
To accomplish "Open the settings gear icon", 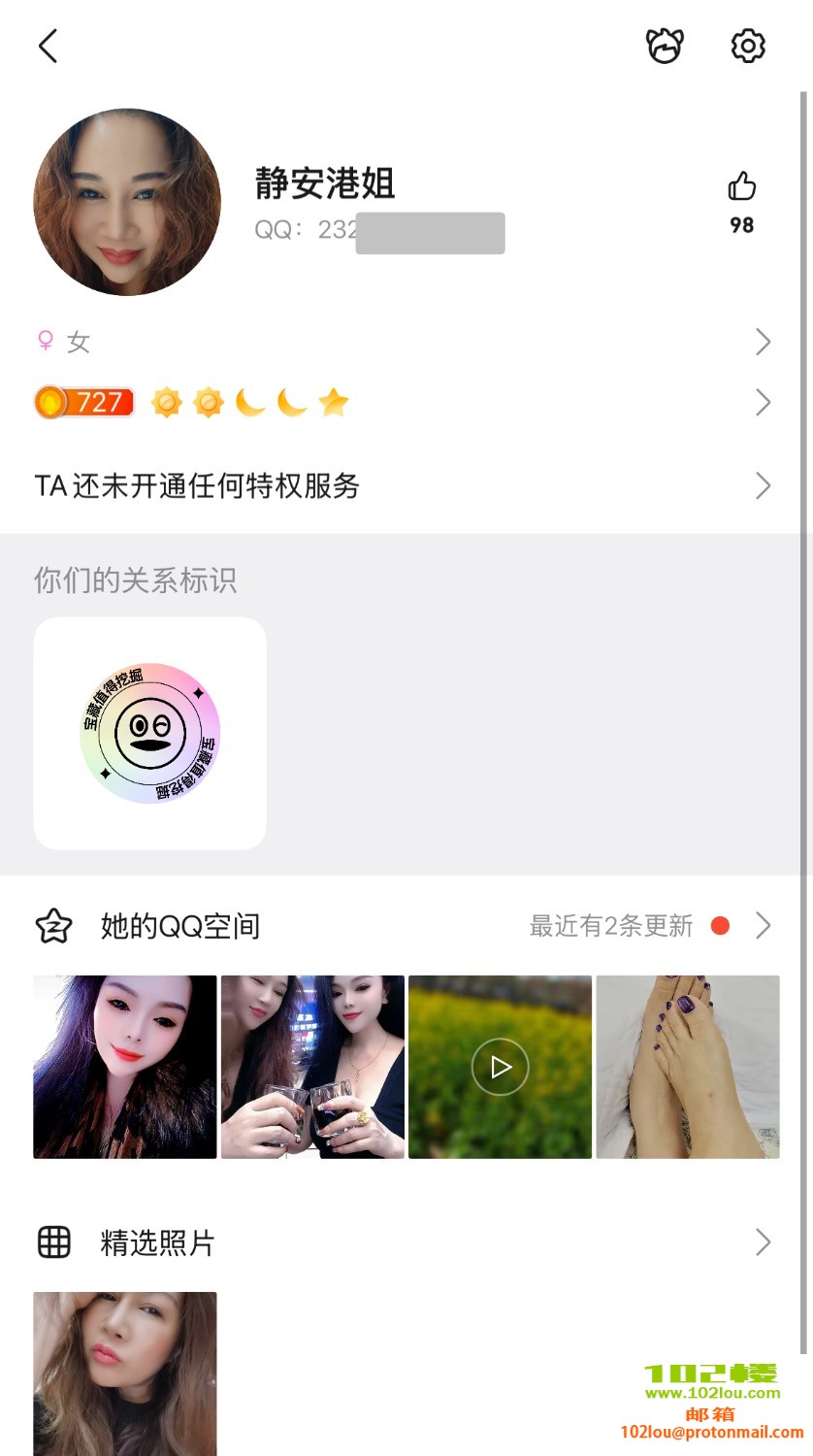I will 747,46.
